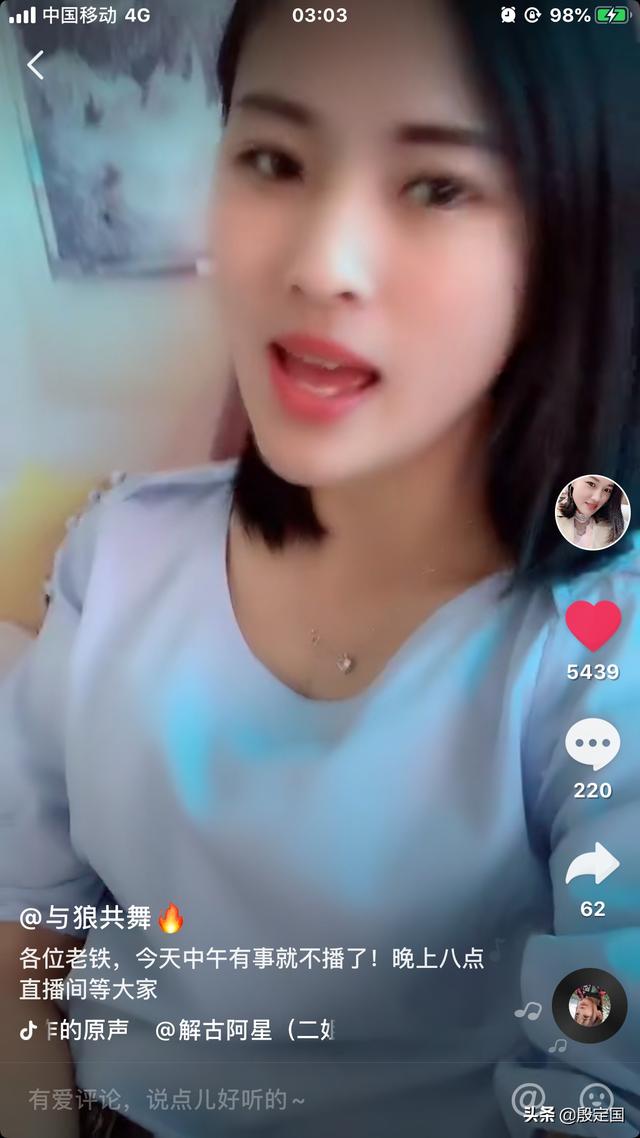Like the video with the heart icon
This screenshot has width=640, height=1138.
coord(593,625)
